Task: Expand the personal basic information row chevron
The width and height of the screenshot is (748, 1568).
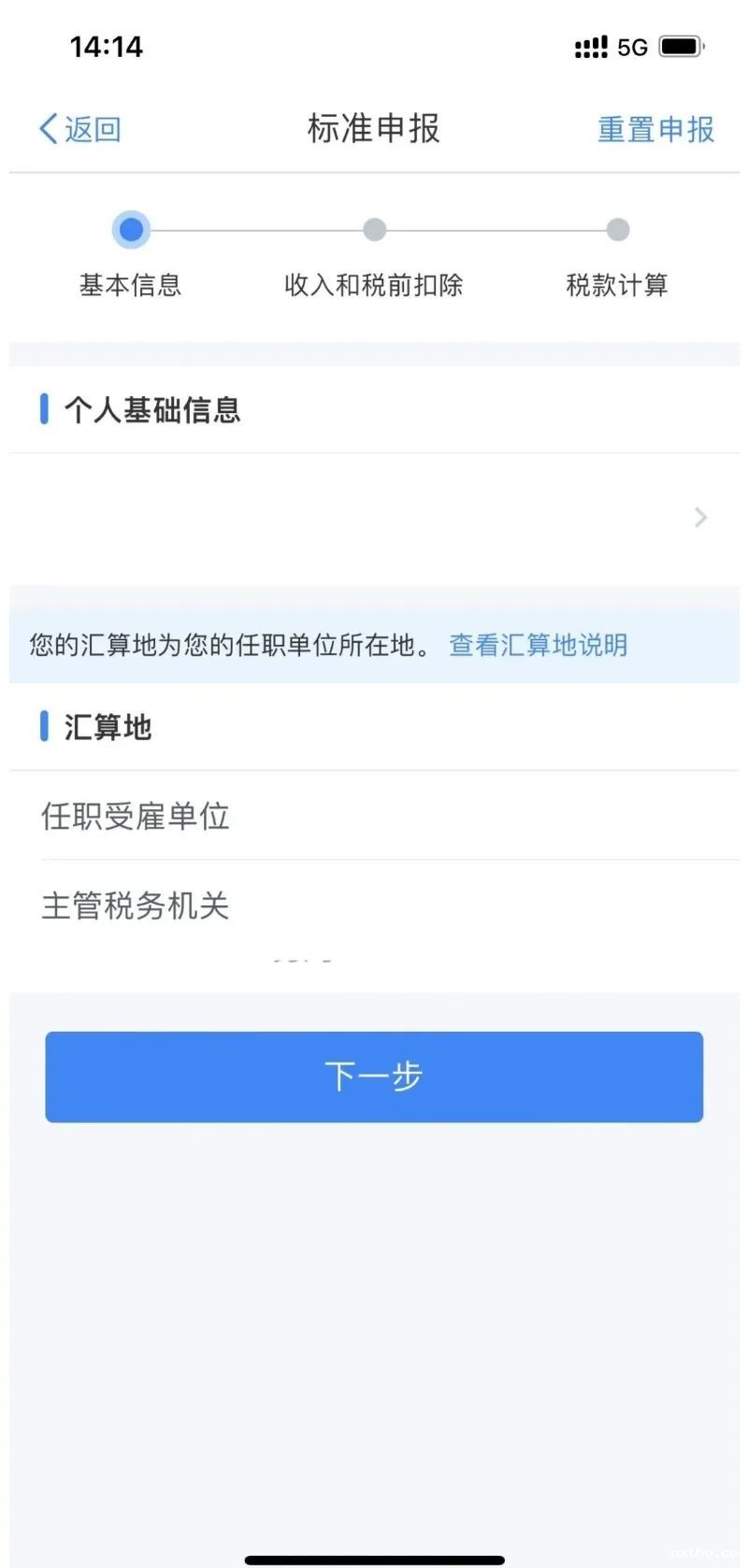Action: [x=700, y=518]
